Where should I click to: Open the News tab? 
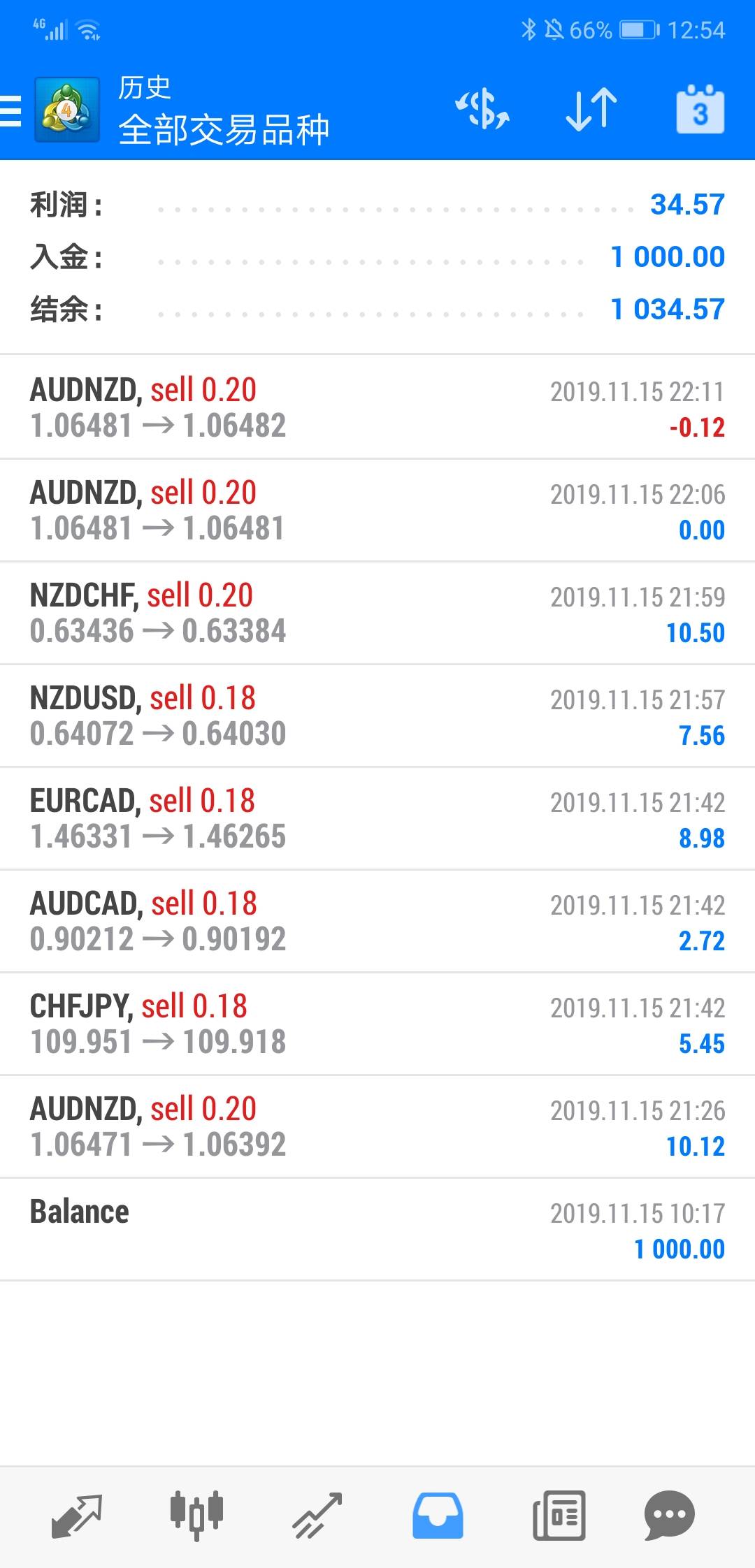pyautogui.click(x=559, y=1516)
